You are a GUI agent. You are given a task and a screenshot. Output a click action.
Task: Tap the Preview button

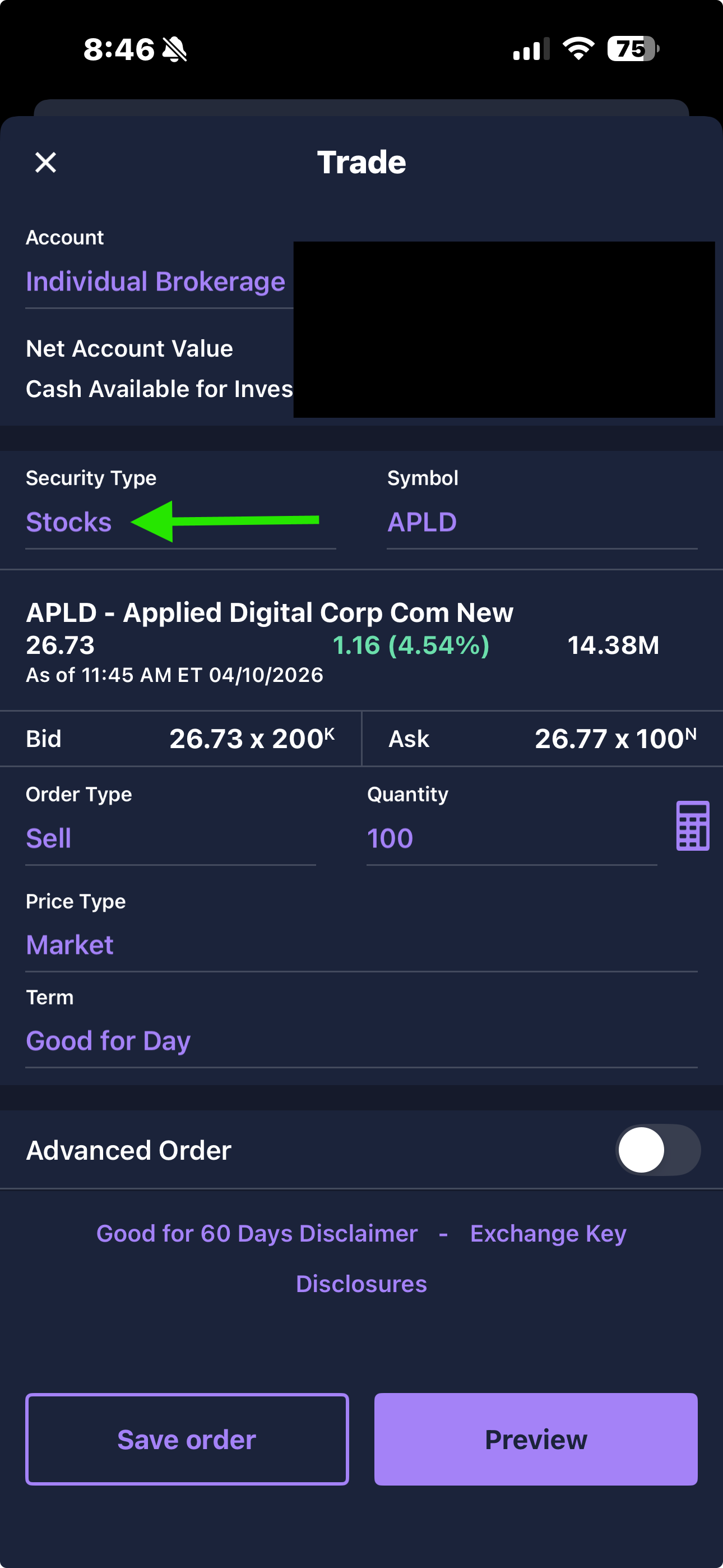[536, 1439]
